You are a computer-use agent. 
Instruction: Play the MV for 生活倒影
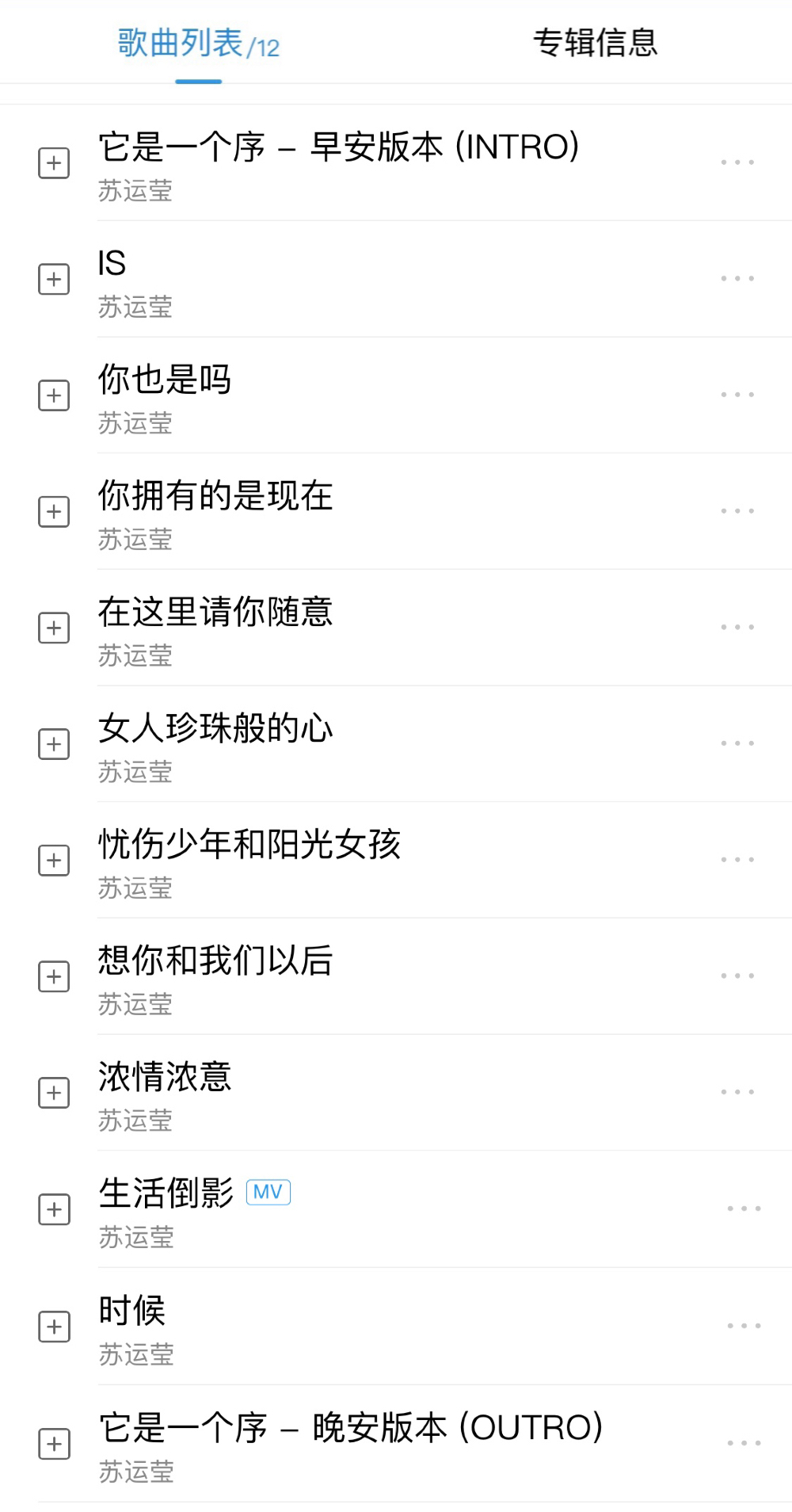pos(268,1192)
